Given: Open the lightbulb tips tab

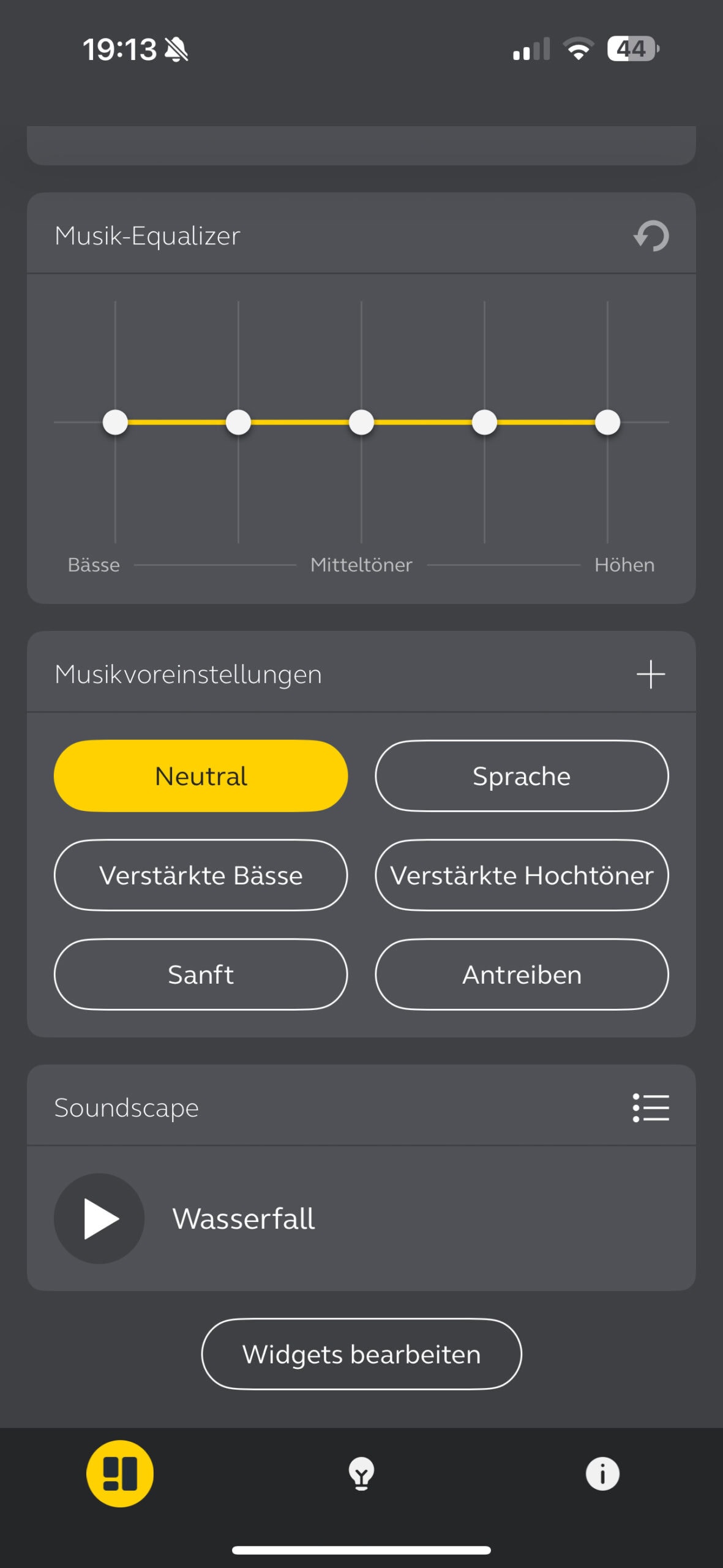Looking at the screenshot, I should (361, 1474).
